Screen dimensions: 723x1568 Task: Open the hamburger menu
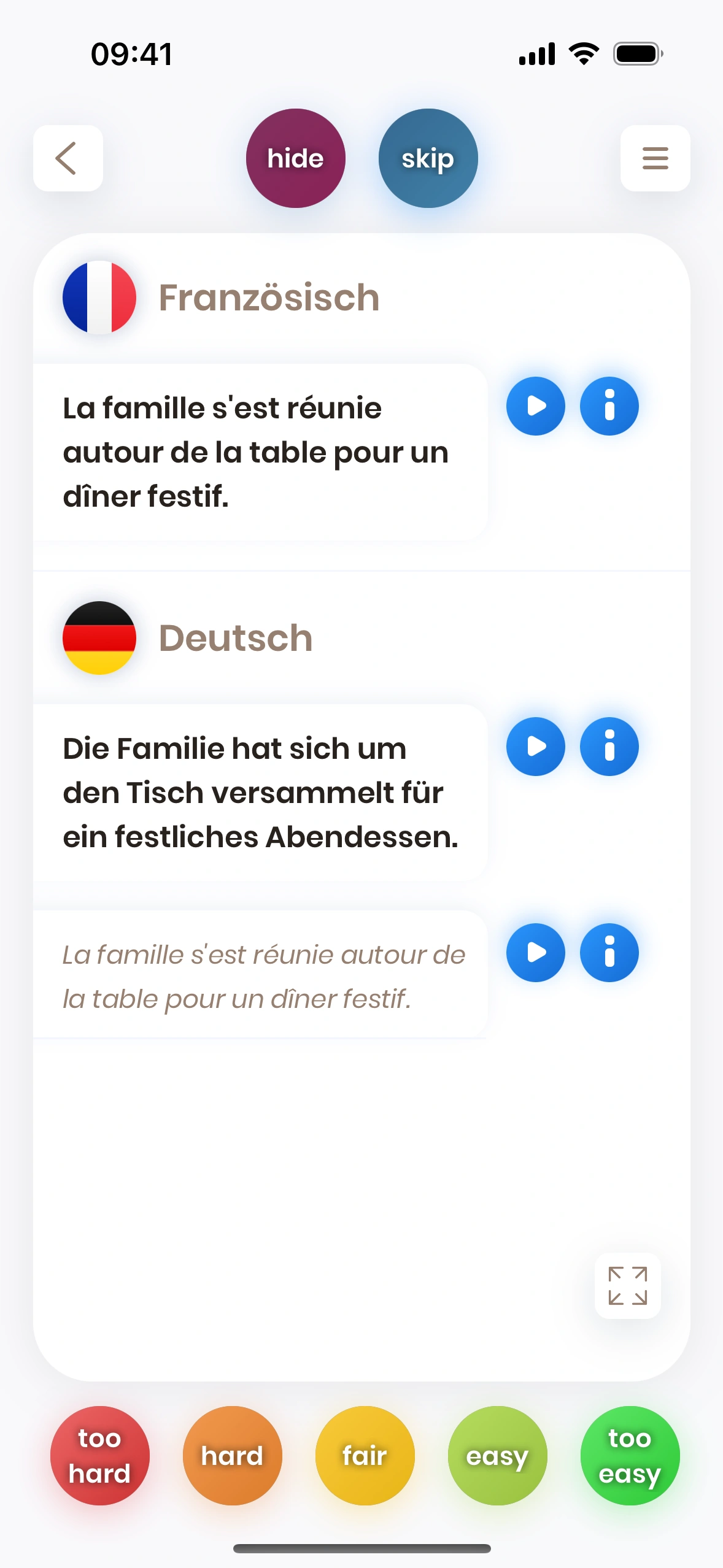655,158
